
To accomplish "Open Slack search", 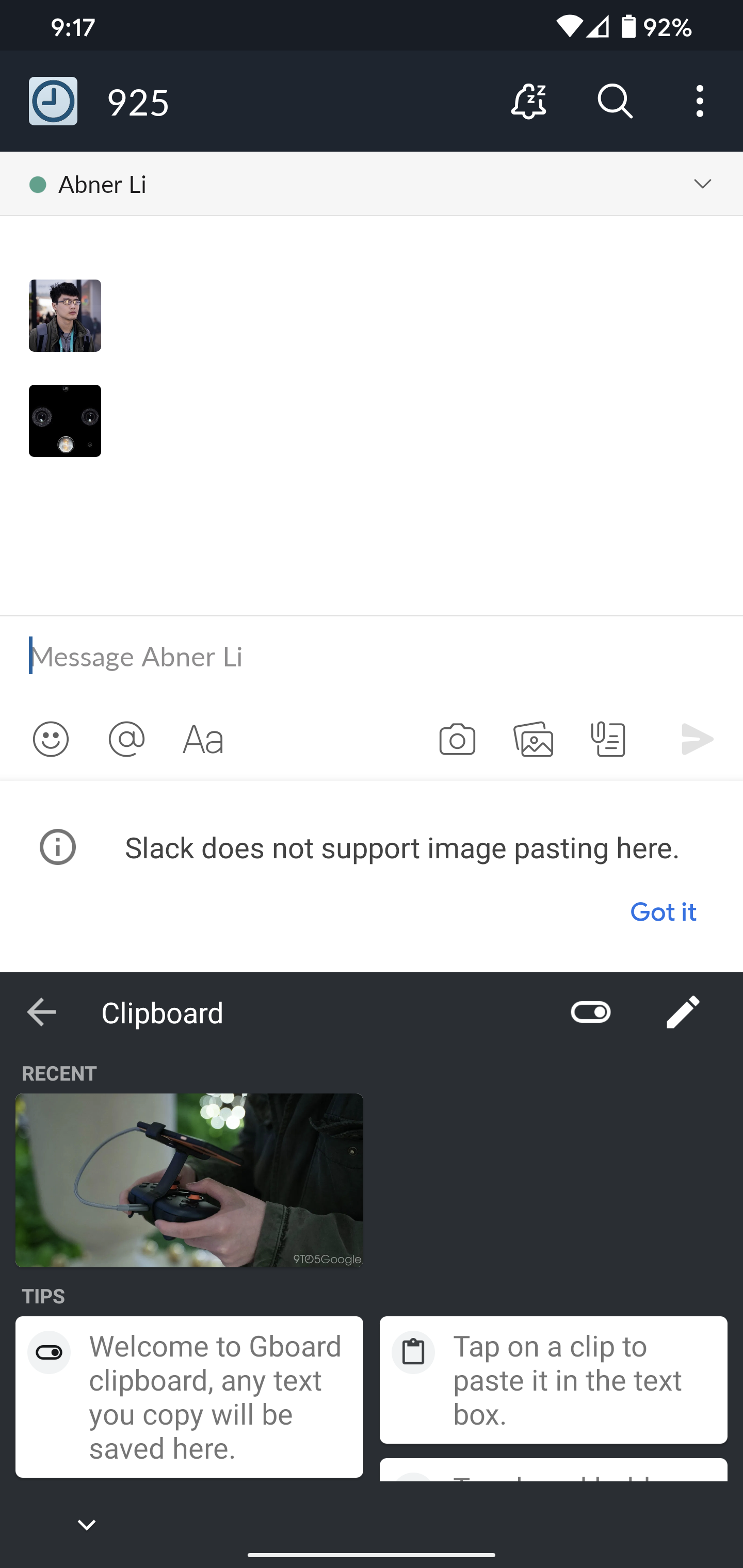I will coord(615,102).
